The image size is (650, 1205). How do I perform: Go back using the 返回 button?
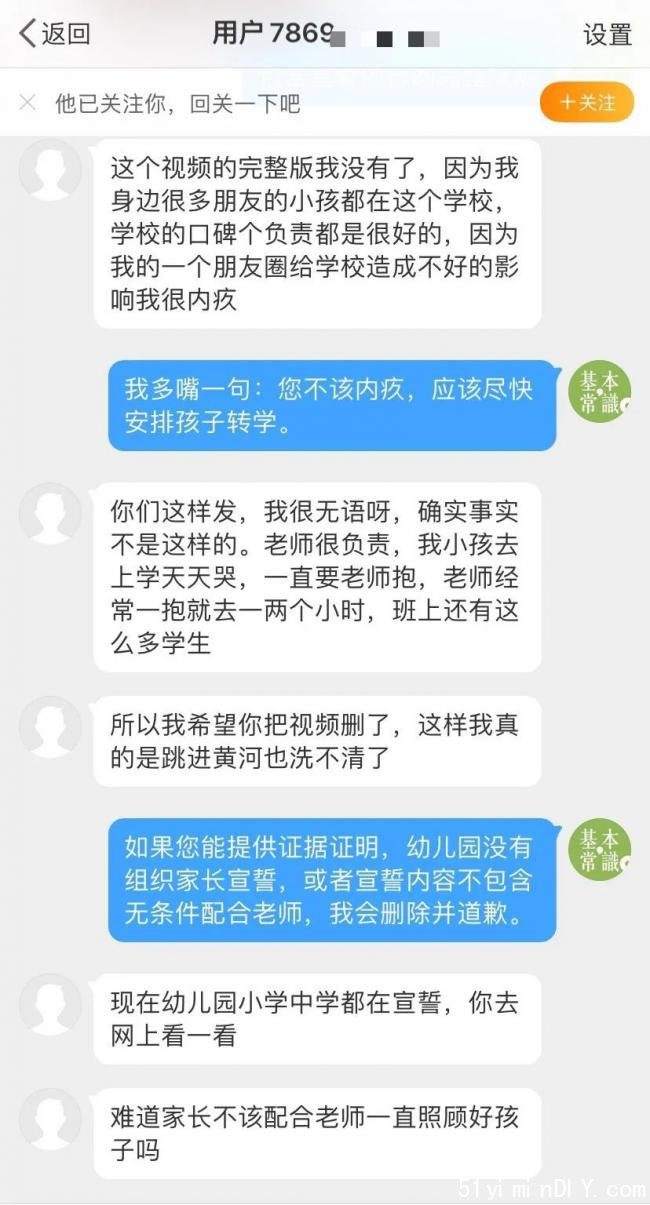pos(55,33)
